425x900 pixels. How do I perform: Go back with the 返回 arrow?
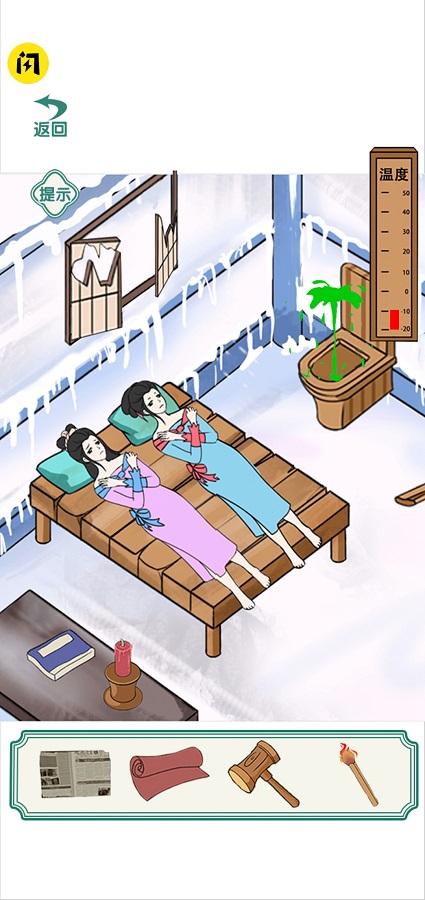51,117
